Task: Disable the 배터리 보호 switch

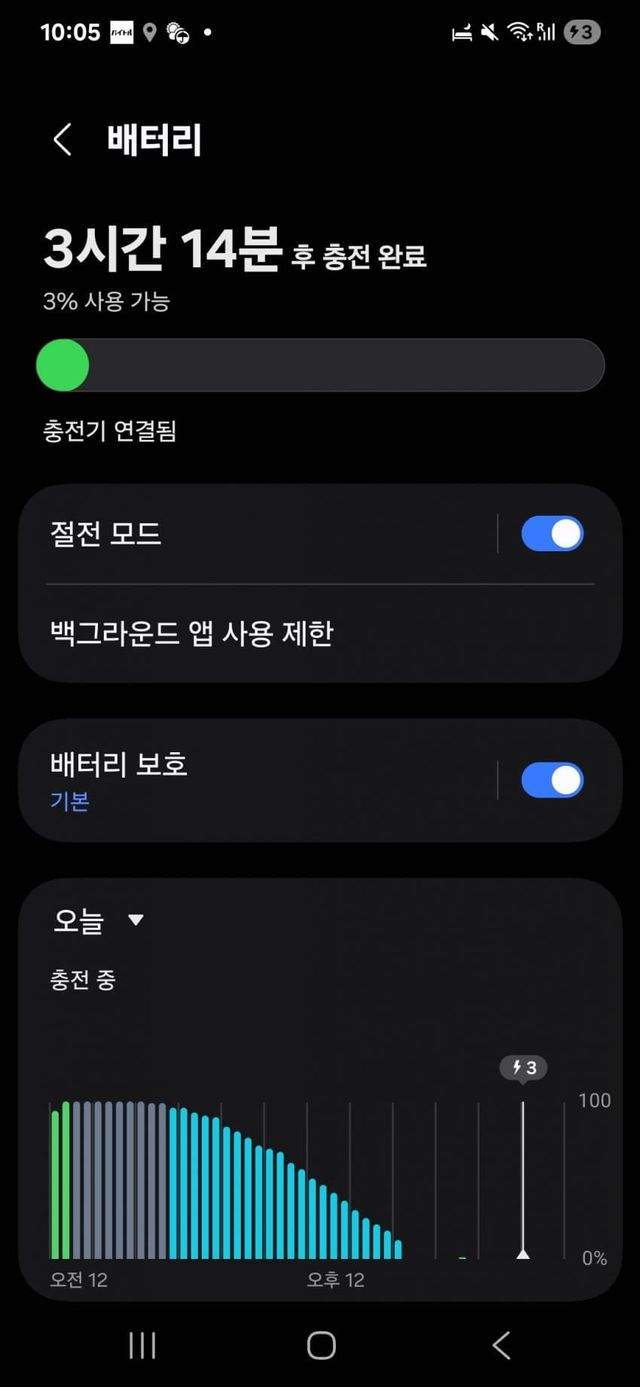Action: [552, 780]
